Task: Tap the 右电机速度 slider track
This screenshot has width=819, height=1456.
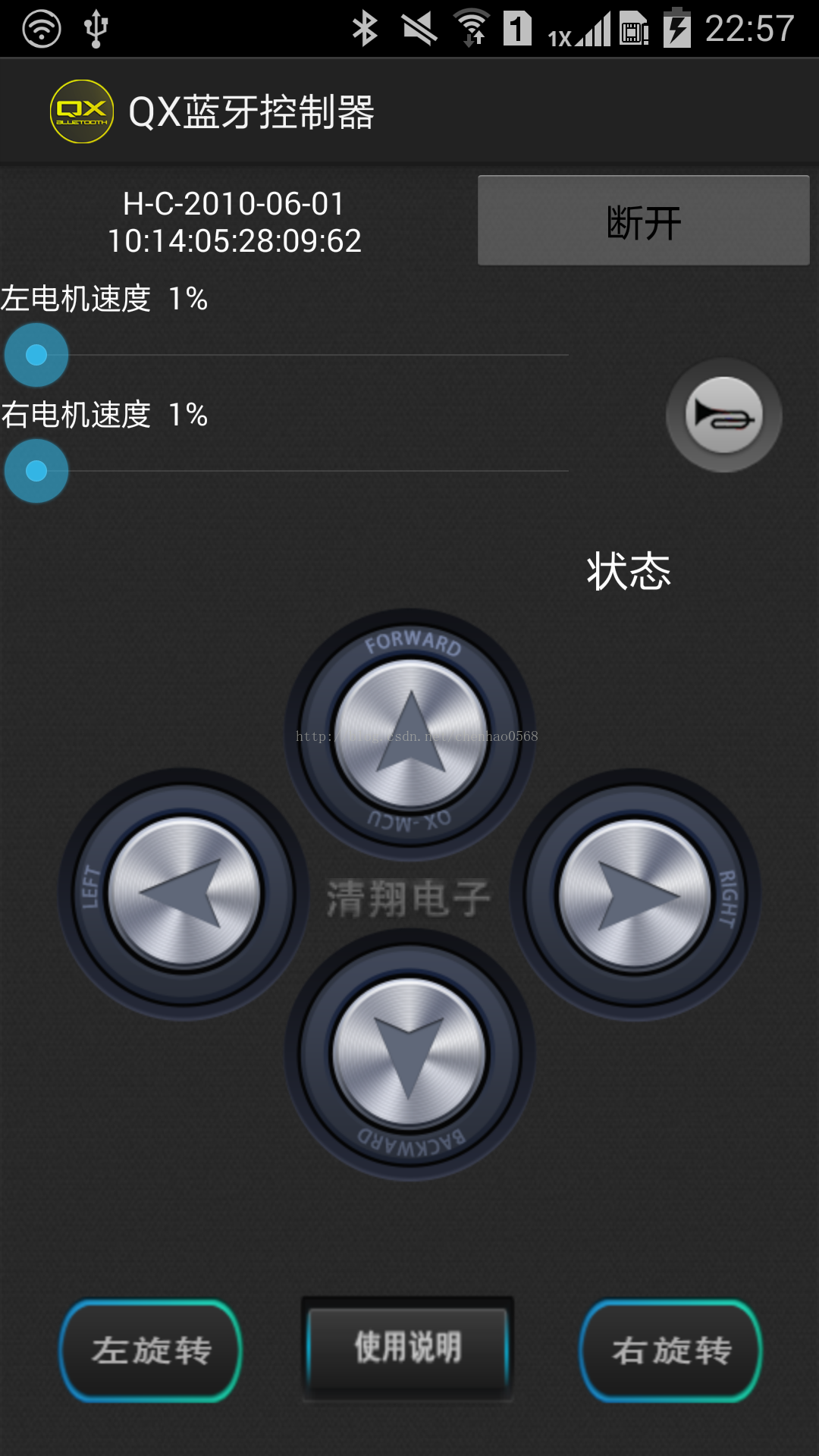Action: (303, 471)
